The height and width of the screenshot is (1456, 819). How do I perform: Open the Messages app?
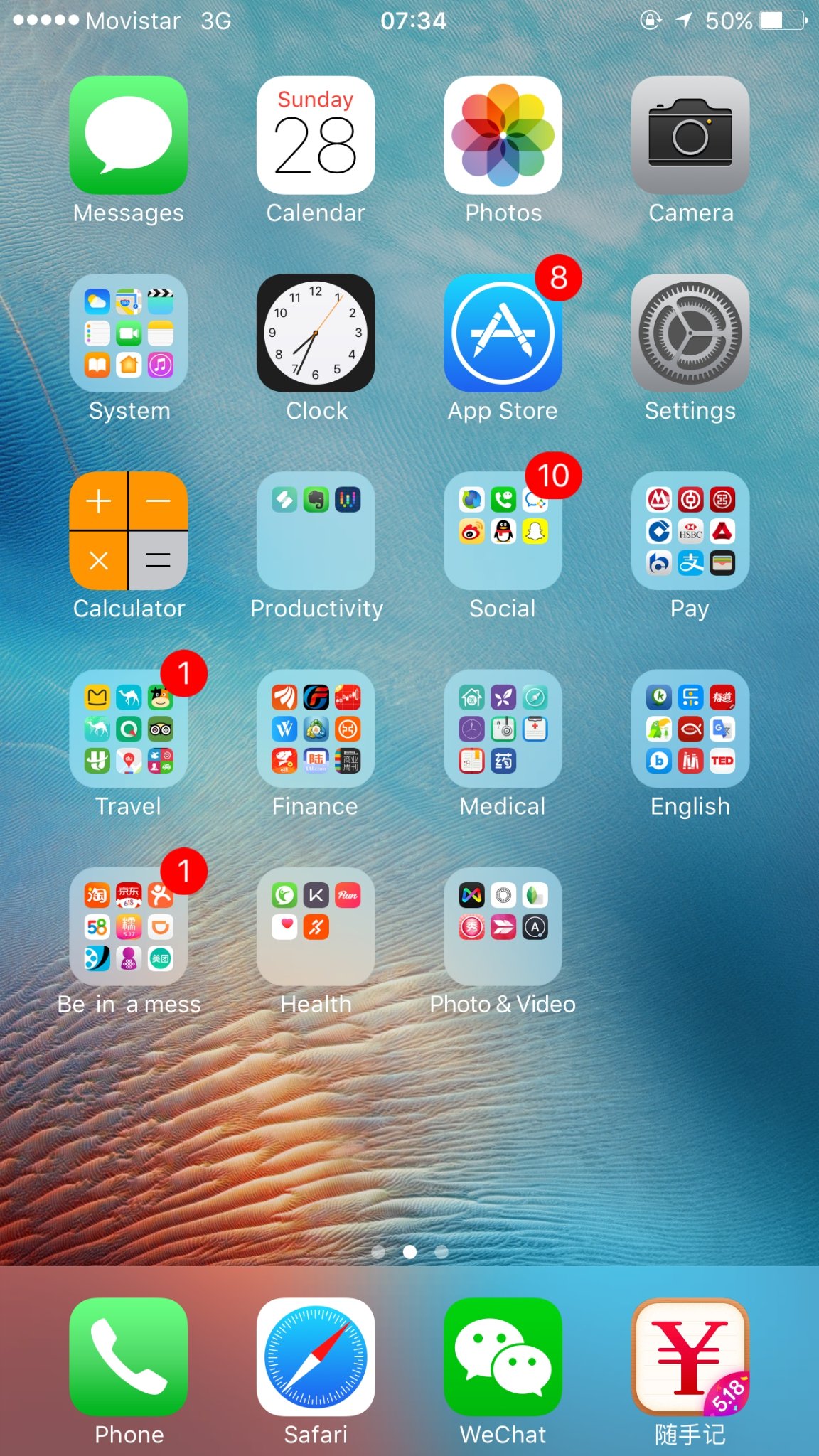(x=129, y=135)
